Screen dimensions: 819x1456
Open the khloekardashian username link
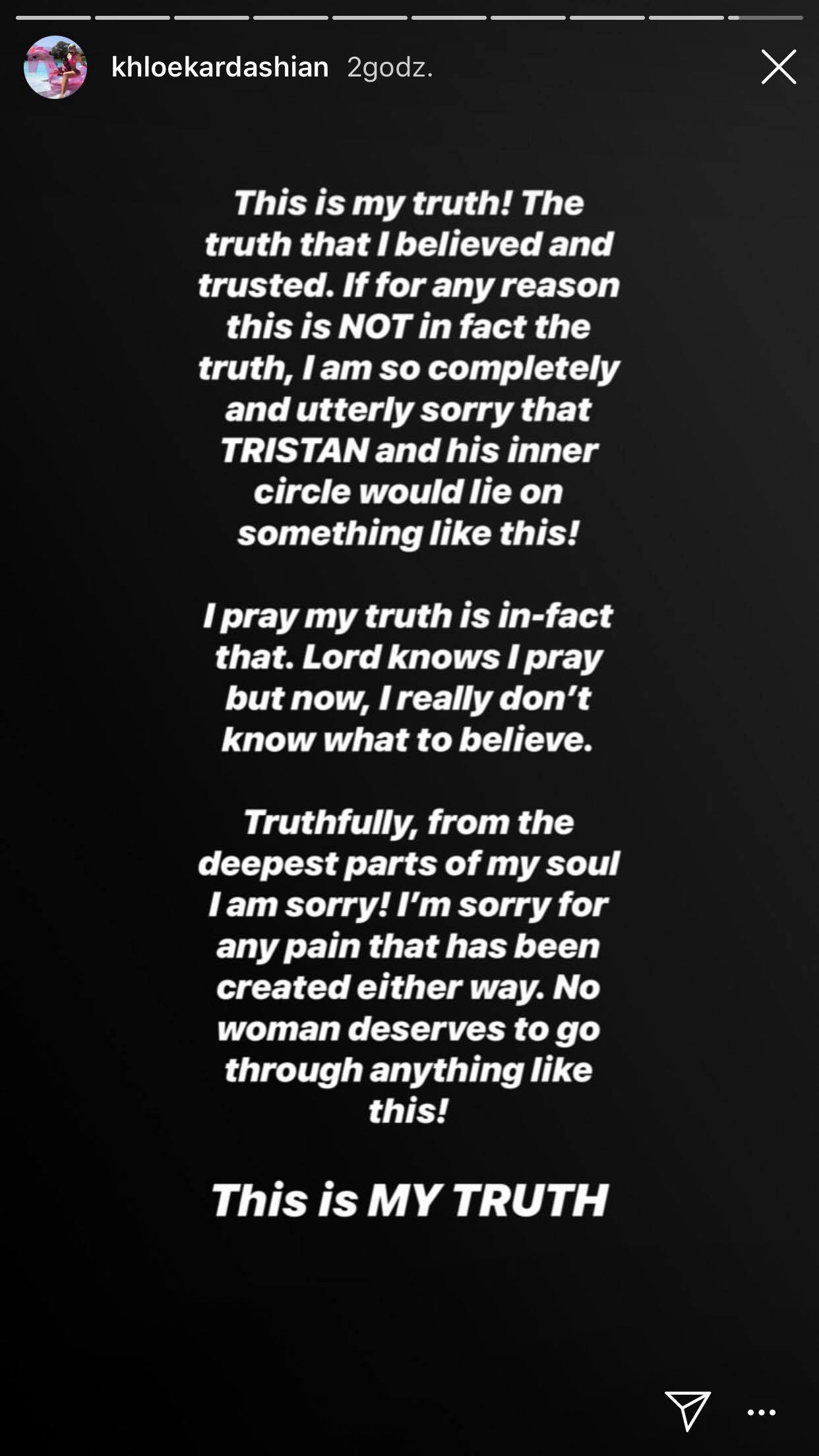[220, 67]
